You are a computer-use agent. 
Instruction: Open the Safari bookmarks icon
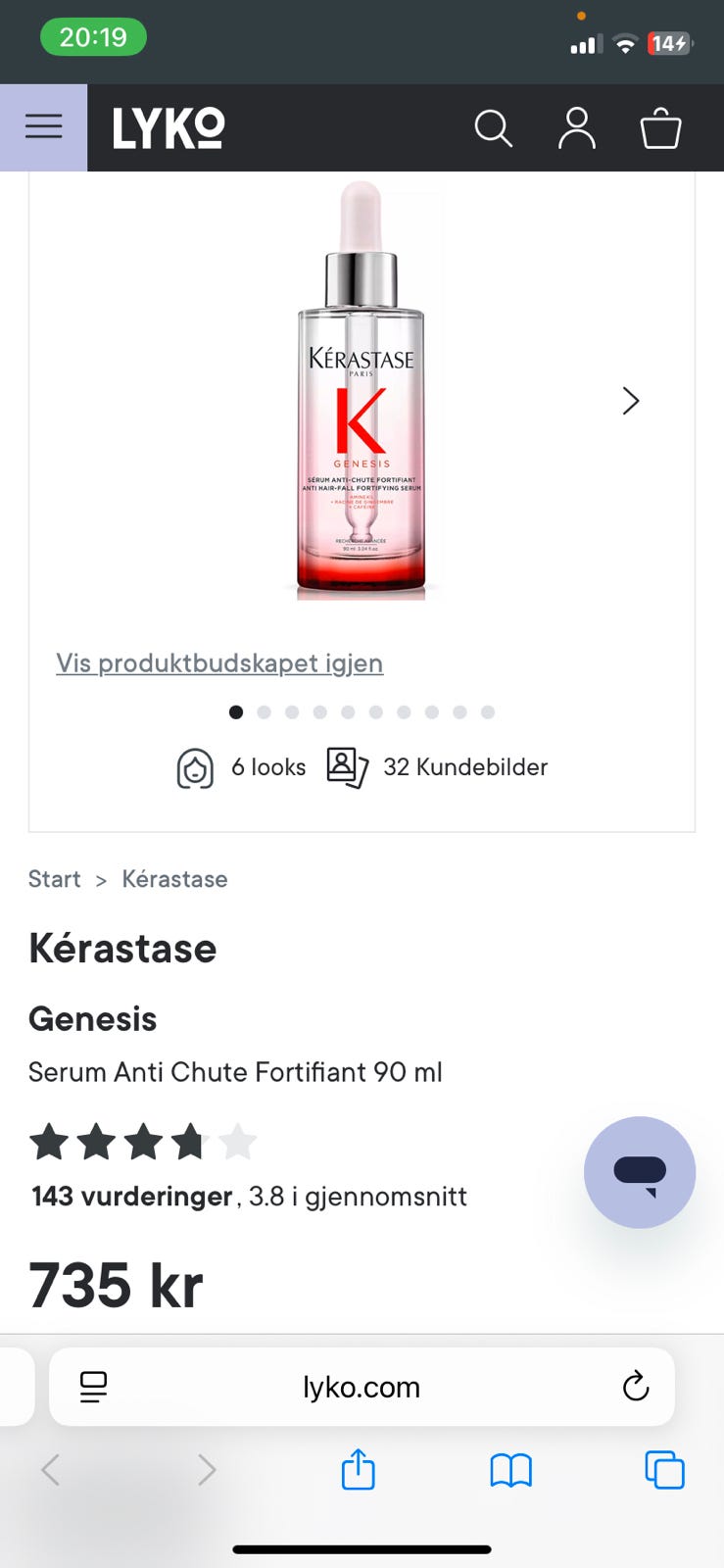click(x=510, y=1470)
